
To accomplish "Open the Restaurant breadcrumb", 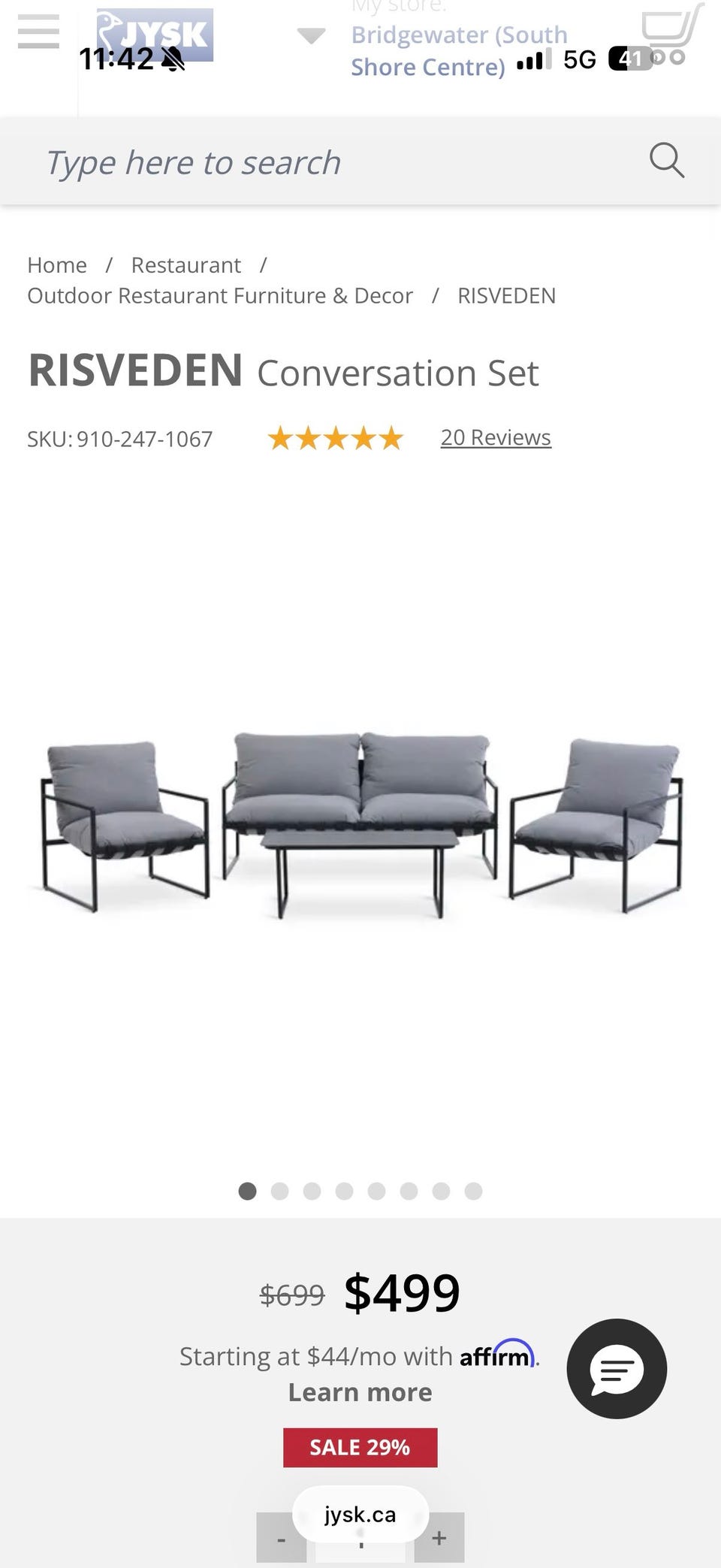I will point(186,265).
